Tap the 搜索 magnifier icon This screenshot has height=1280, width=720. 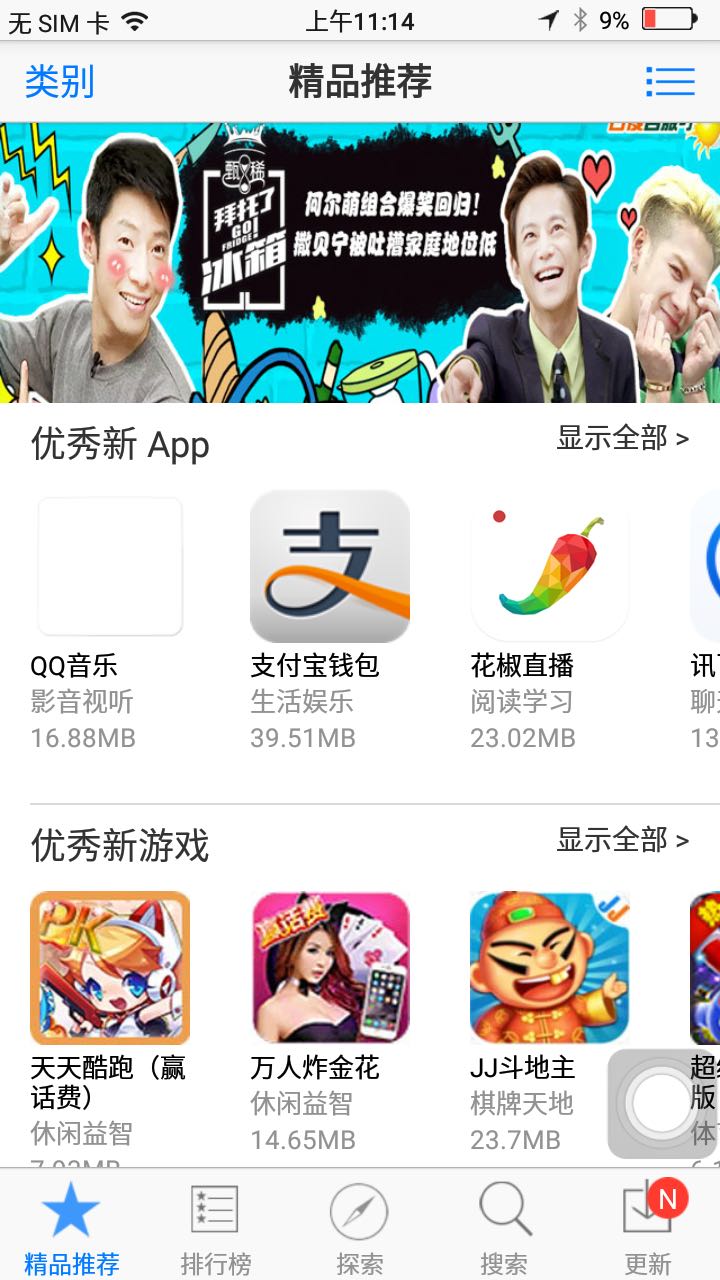coord(505,1212)
